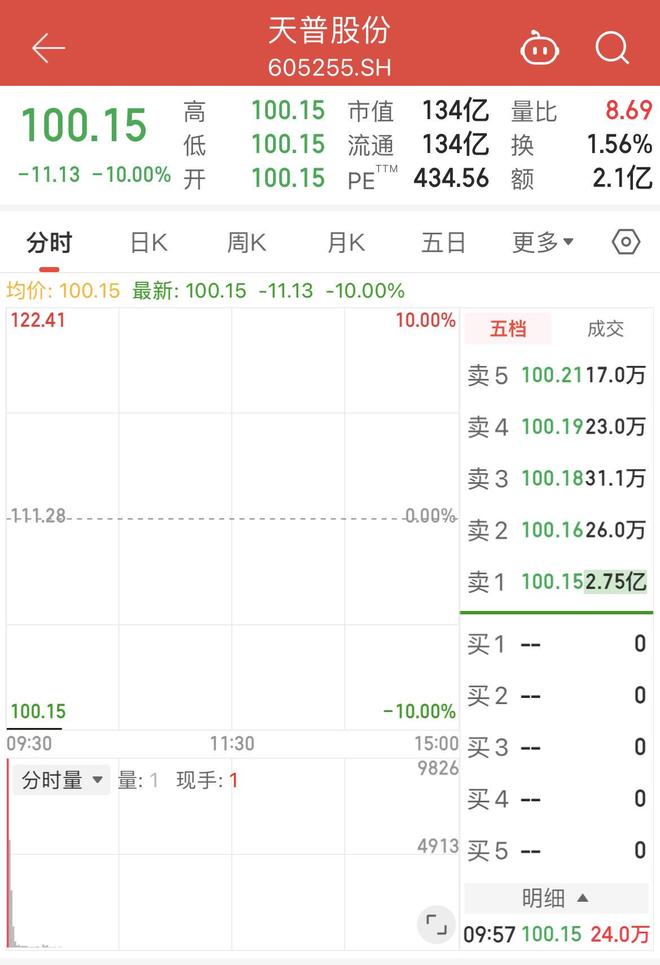Expand the chart to full screen
The image size is (660, 965).
coord(436,924)
